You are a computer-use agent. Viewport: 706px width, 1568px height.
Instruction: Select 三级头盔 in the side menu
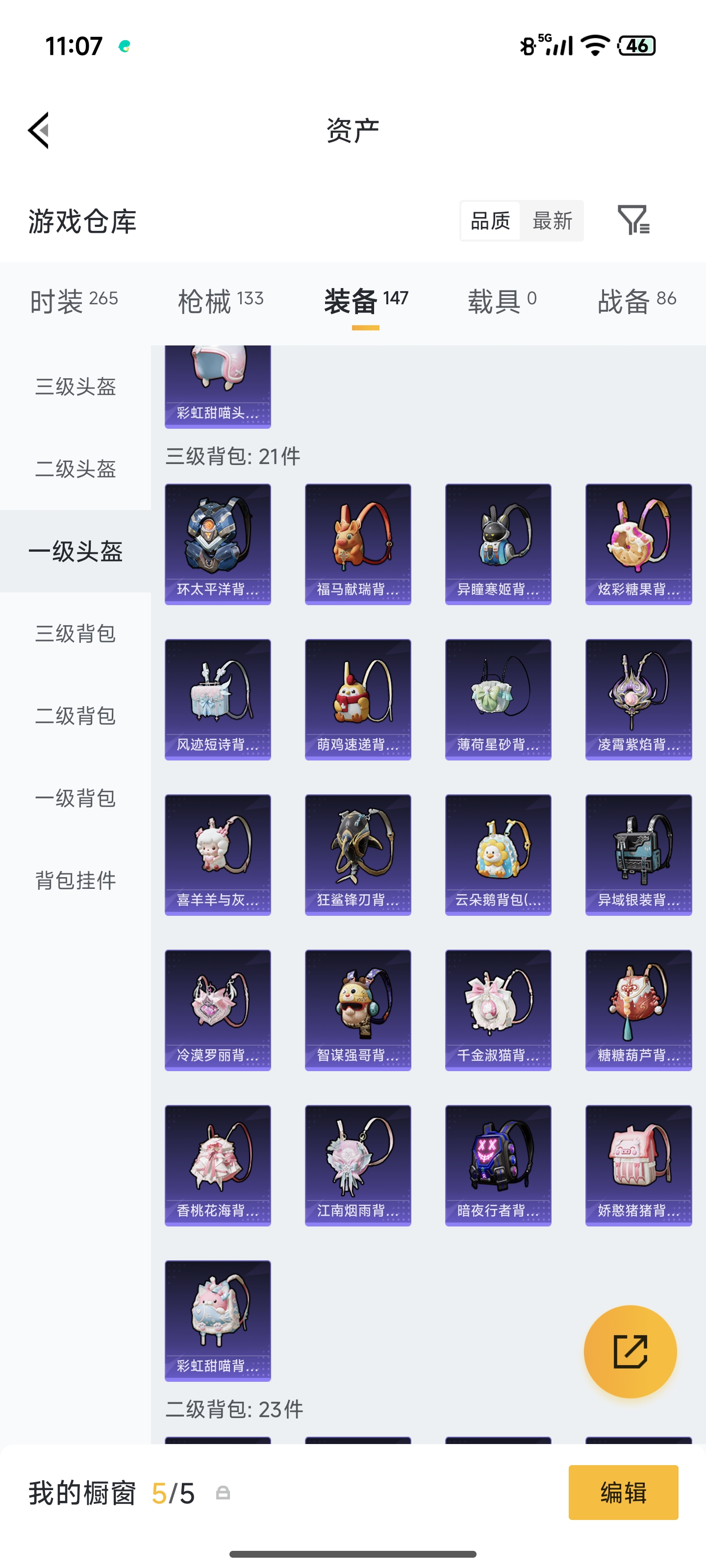[76, 387]
